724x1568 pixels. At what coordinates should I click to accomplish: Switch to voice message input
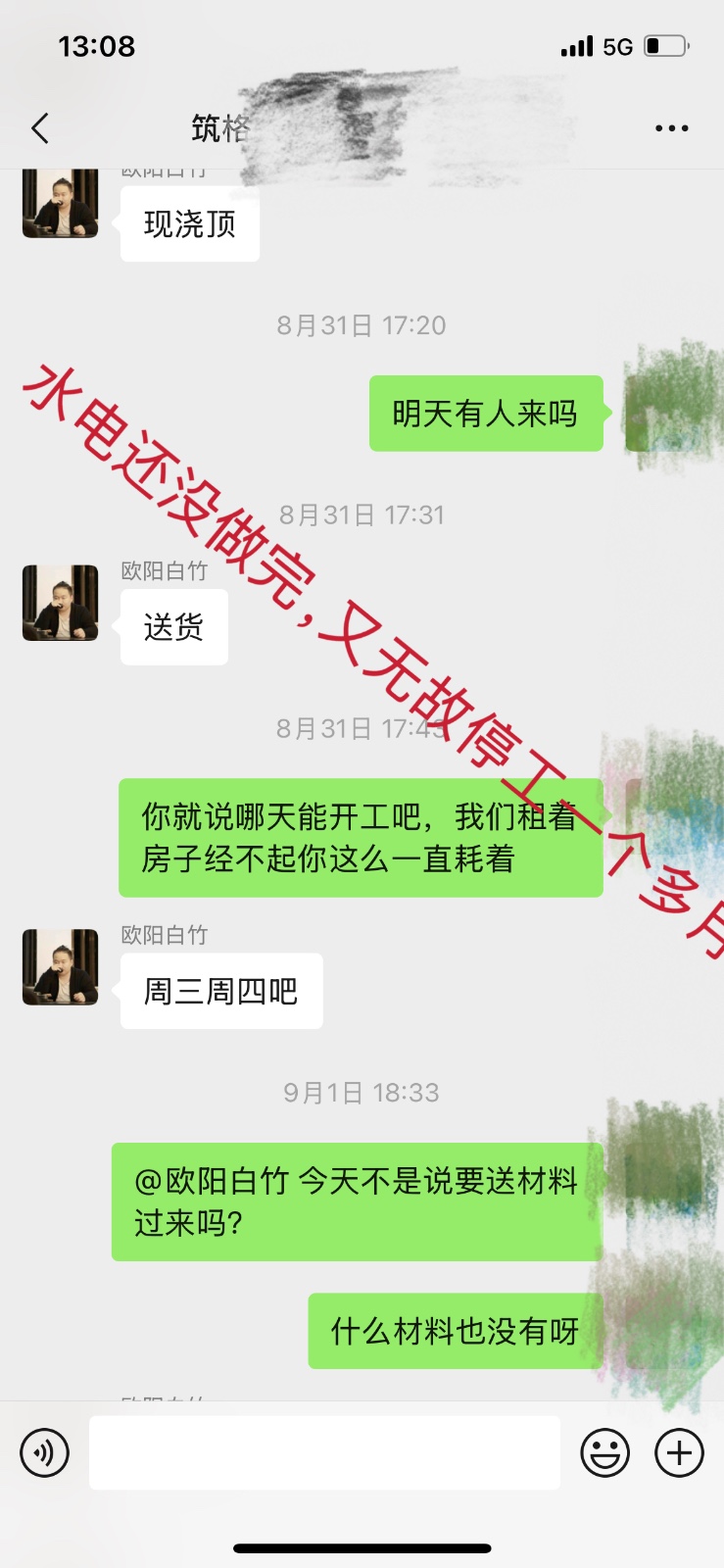(x=45, y=1452)
